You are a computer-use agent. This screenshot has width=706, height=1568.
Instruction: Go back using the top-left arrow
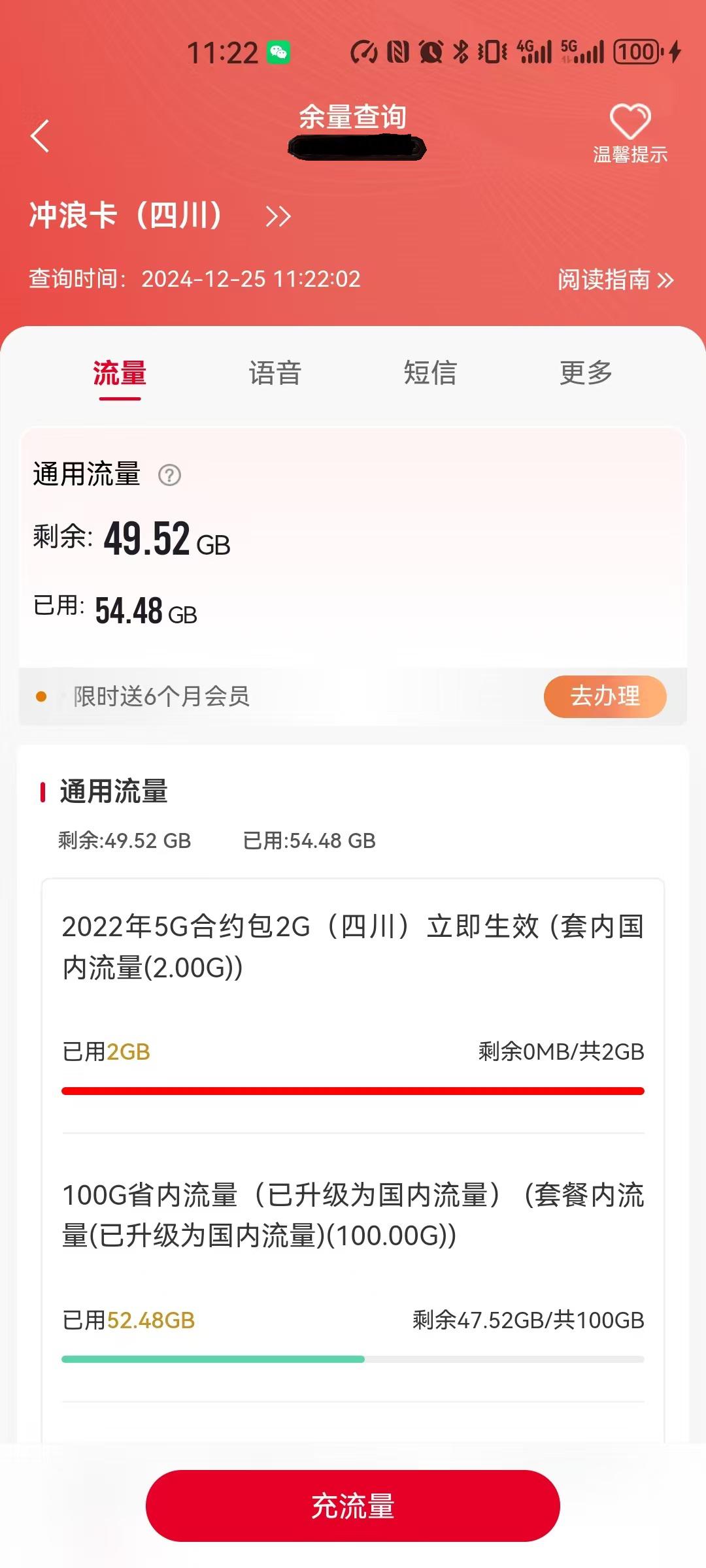(40, 136)
